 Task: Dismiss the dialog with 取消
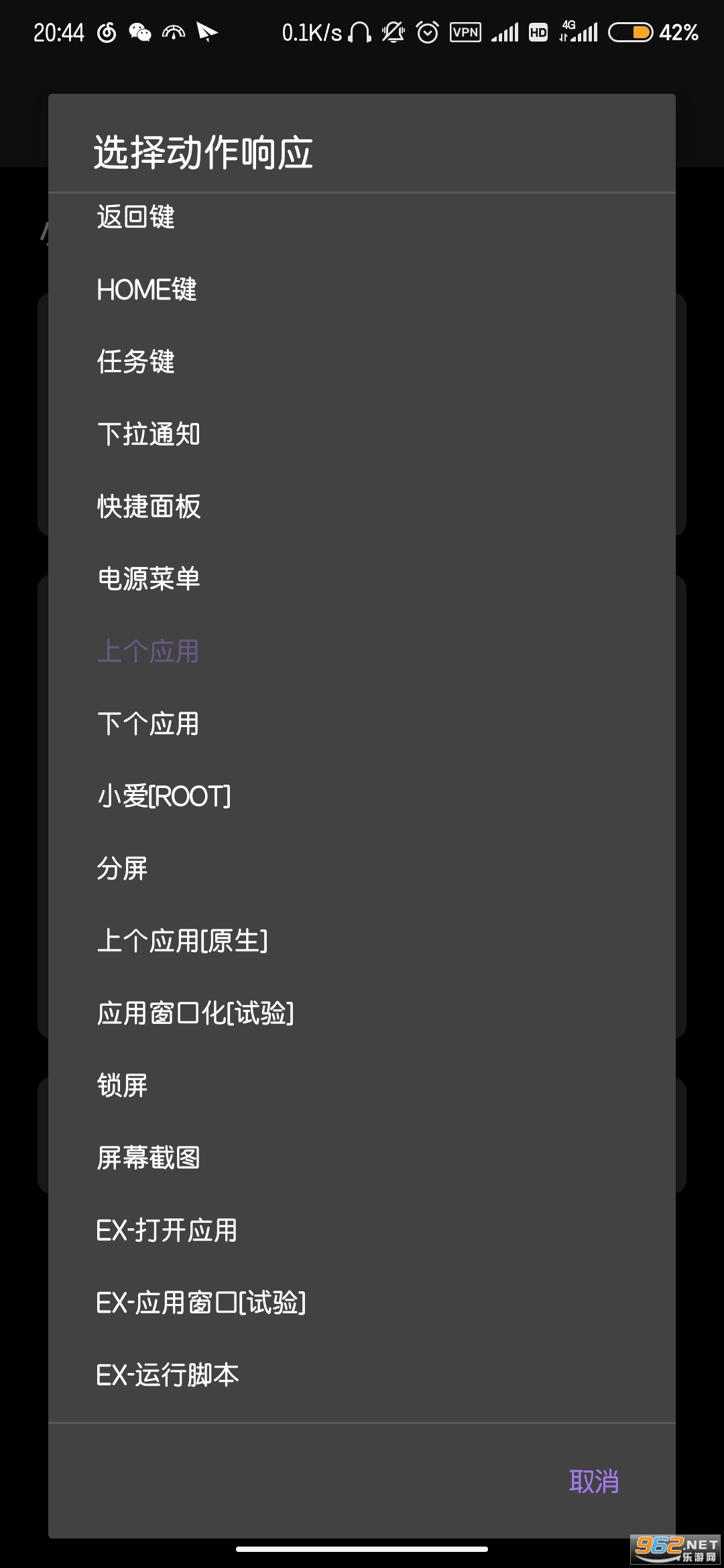click(594, 1482)
